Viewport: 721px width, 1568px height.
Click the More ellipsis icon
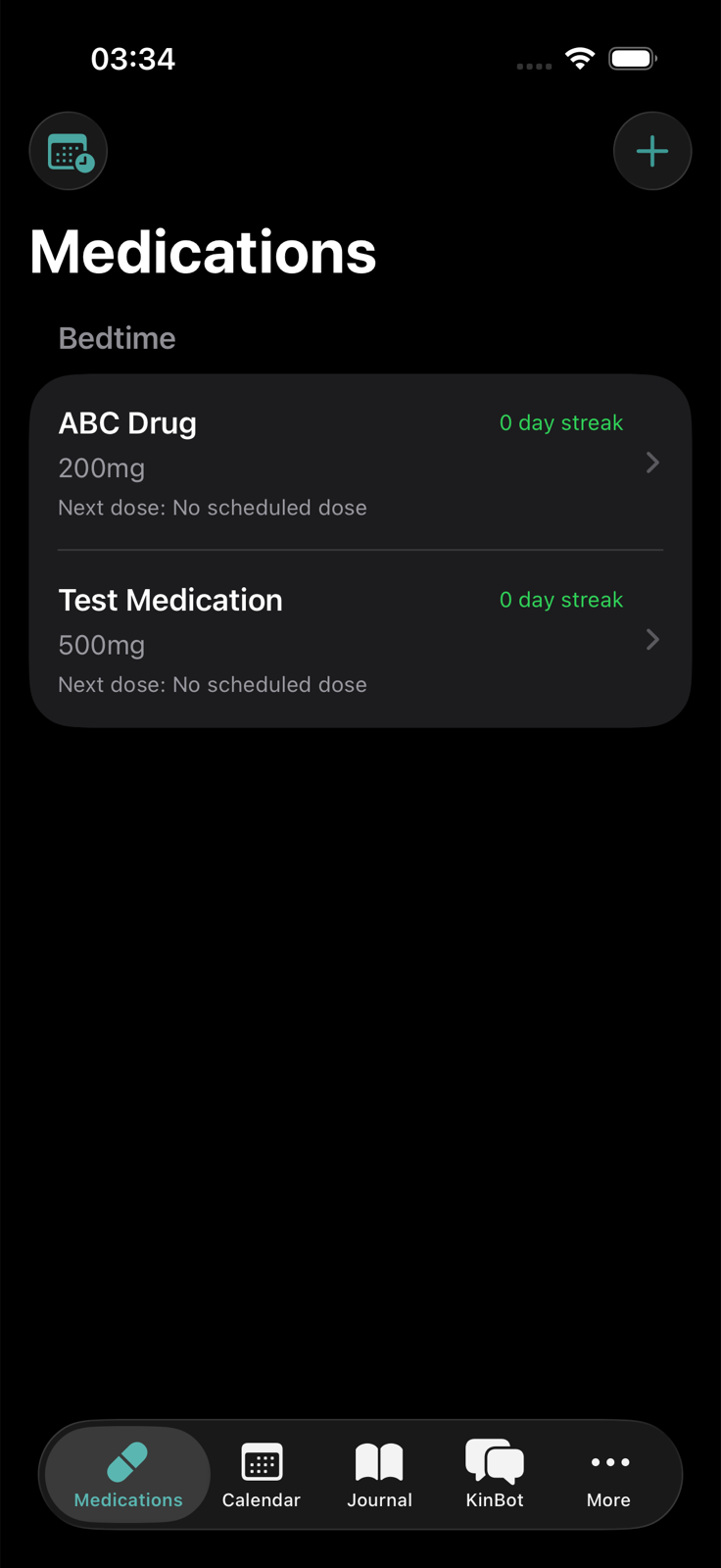coord(608,1463)
